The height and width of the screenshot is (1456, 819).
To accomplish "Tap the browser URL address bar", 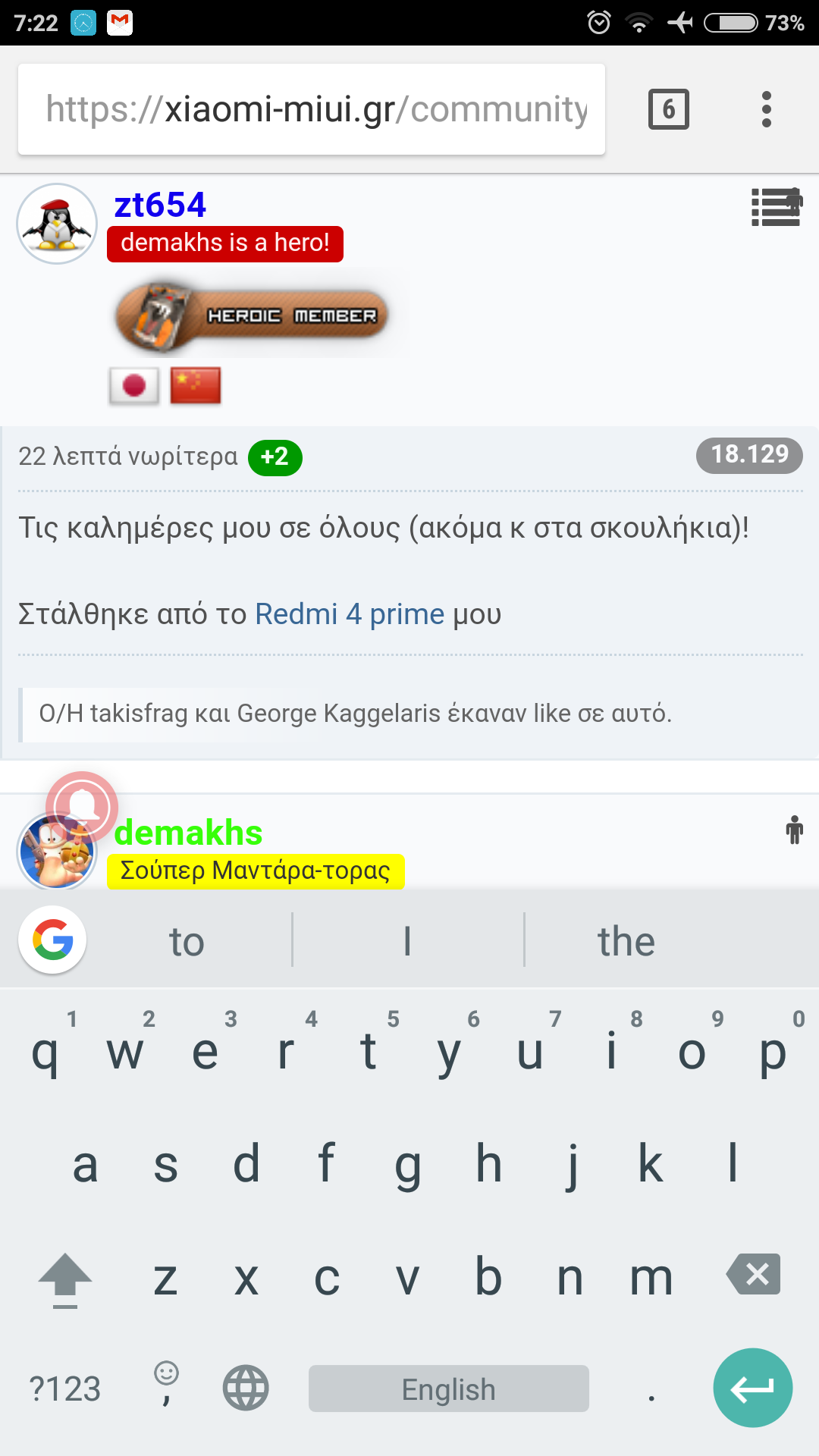I will click(311, 109).
